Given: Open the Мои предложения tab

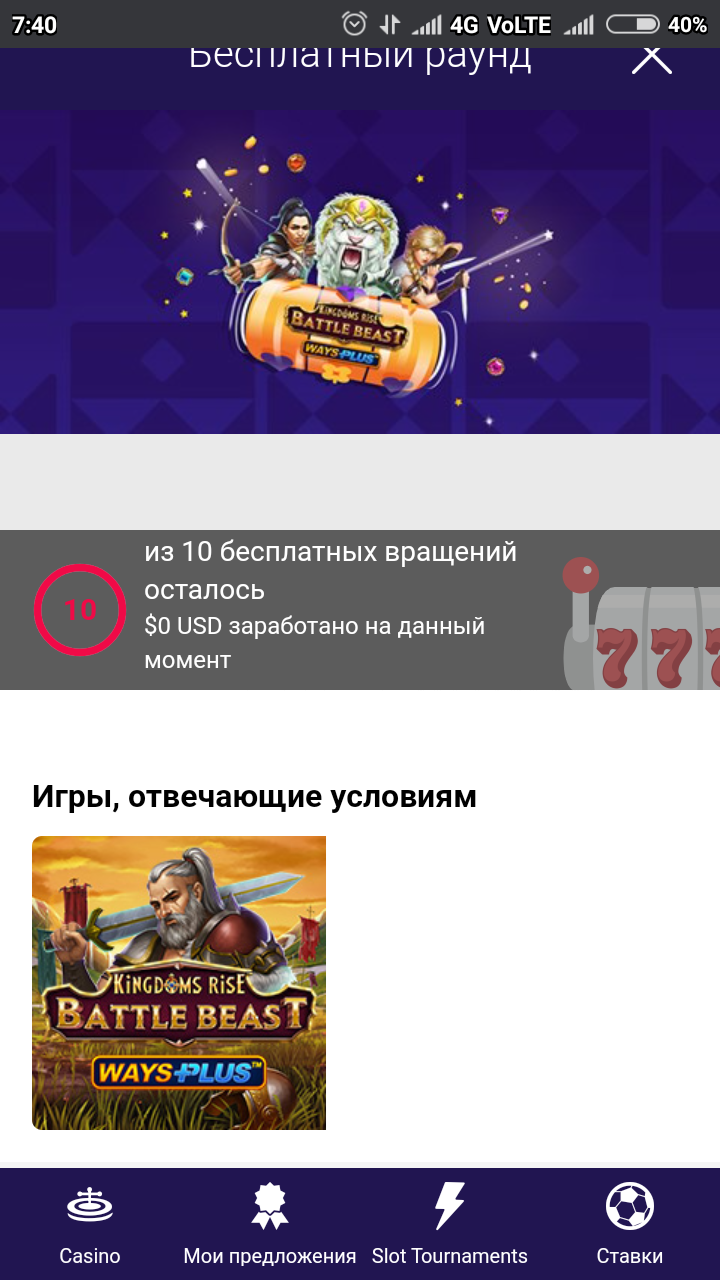Looking at the screenshot, I should coord(270,1224).
